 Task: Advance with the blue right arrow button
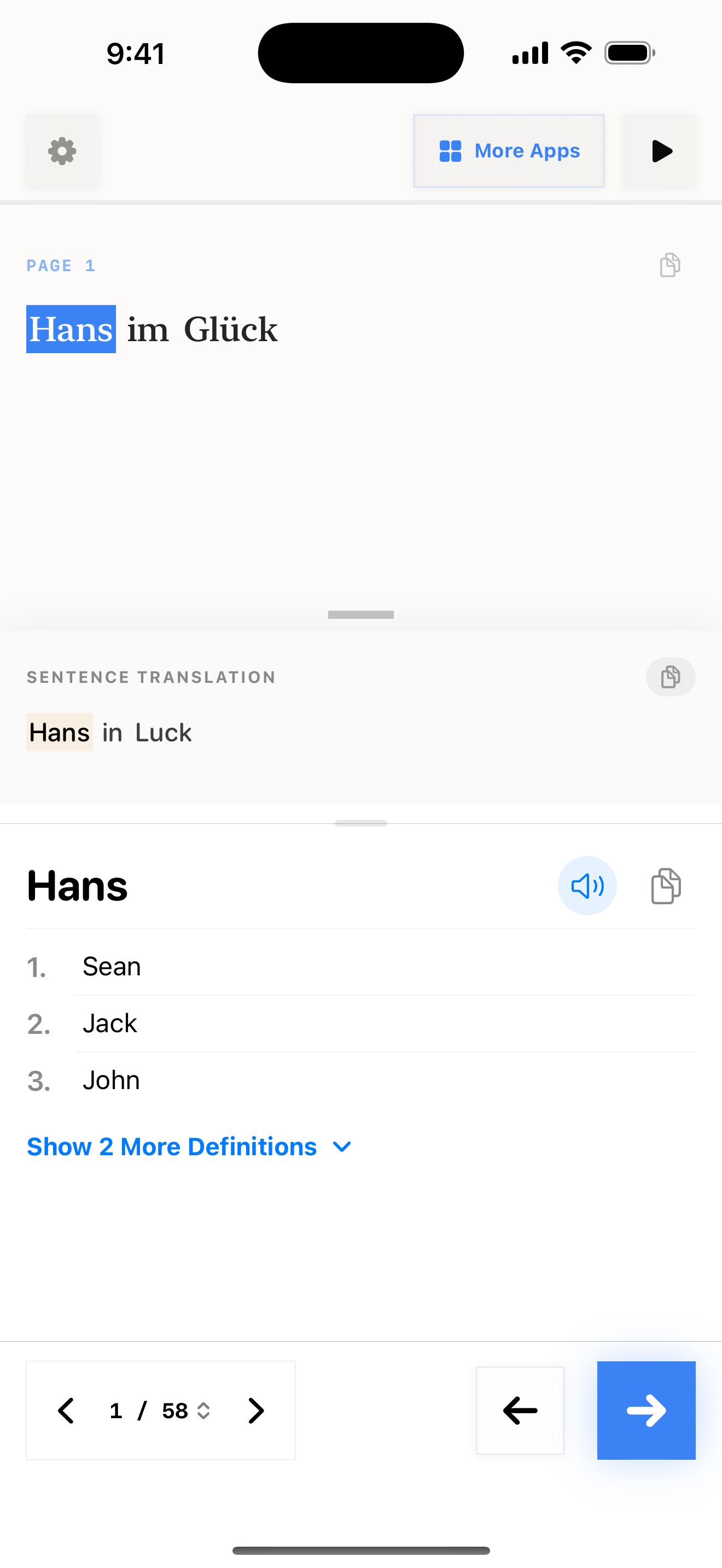pyautogui.click(x=646, y=1411)
